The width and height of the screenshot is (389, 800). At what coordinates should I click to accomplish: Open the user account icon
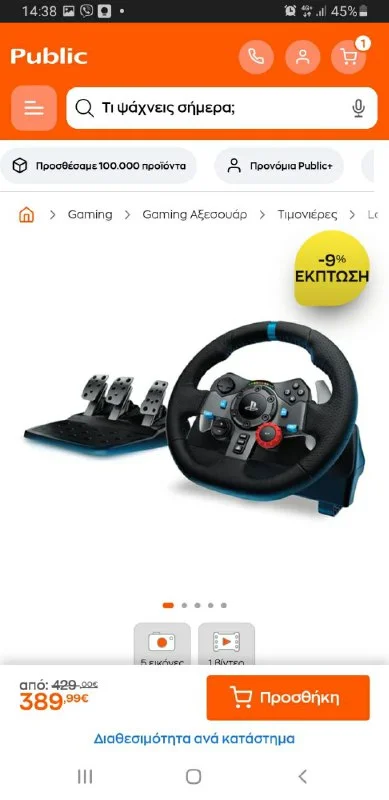tap(303, 57)
